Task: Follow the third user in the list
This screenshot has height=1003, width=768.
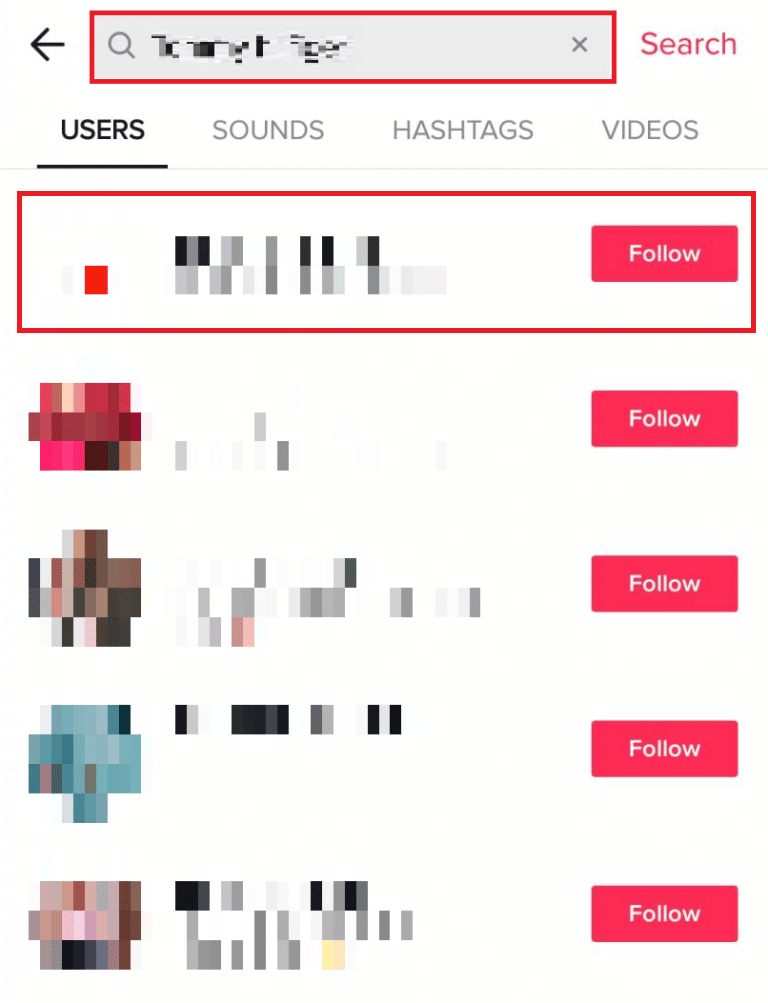Action: 664,584
